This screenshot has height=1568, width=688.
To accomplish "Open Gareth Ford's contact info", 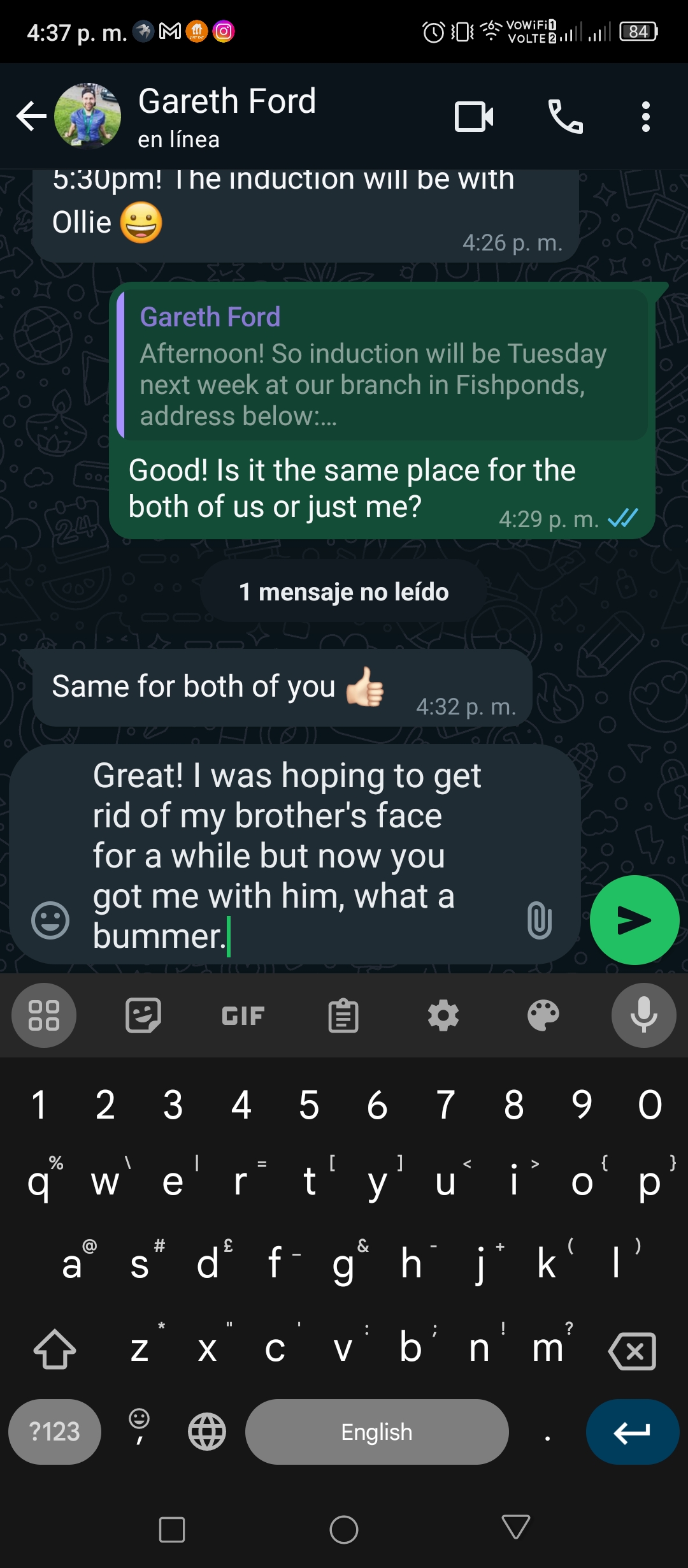I will 227,117.
